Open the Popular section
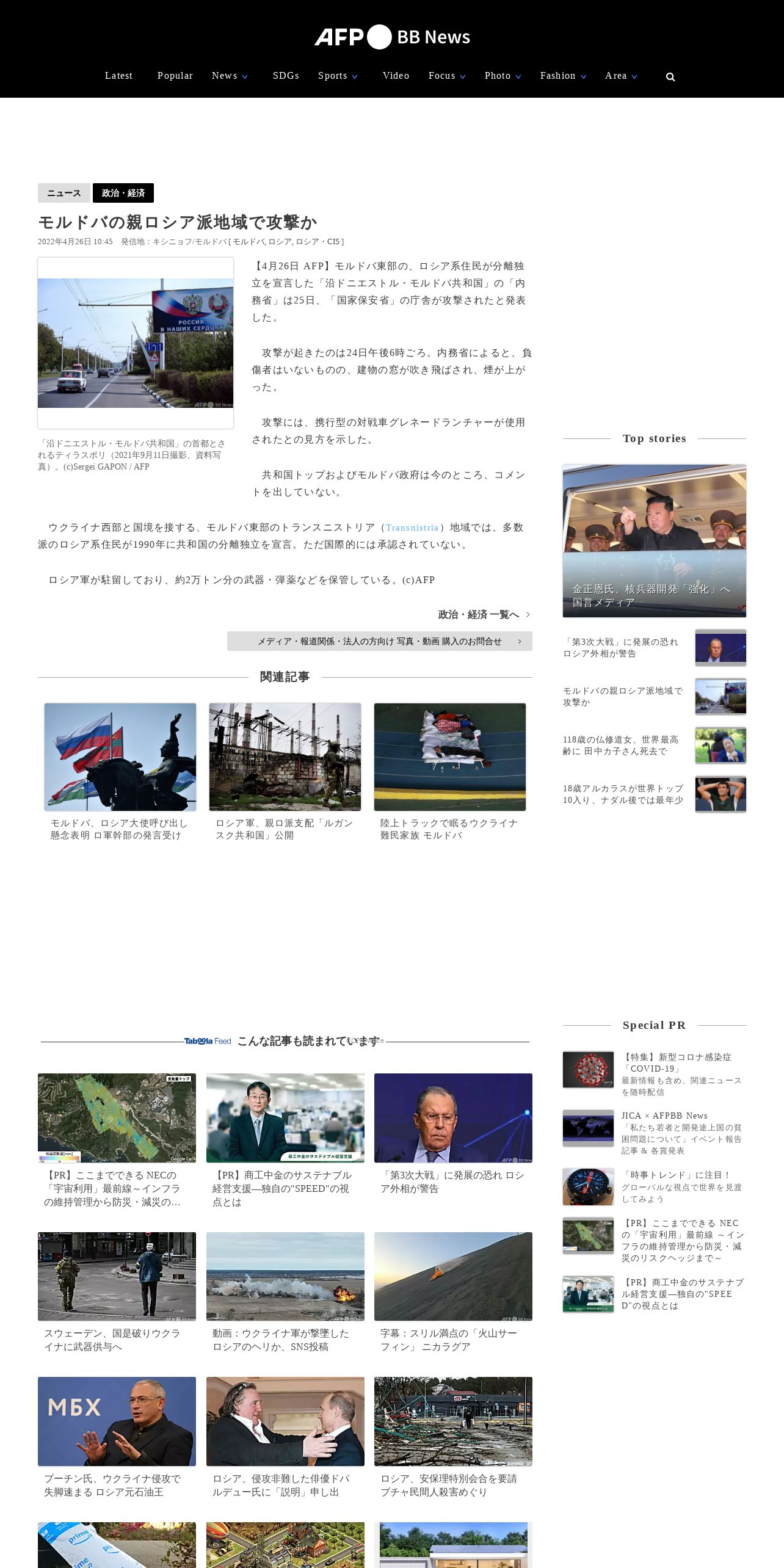This screenshot has width=784, height=1568. pyautogui.click(x=175, y=76)
